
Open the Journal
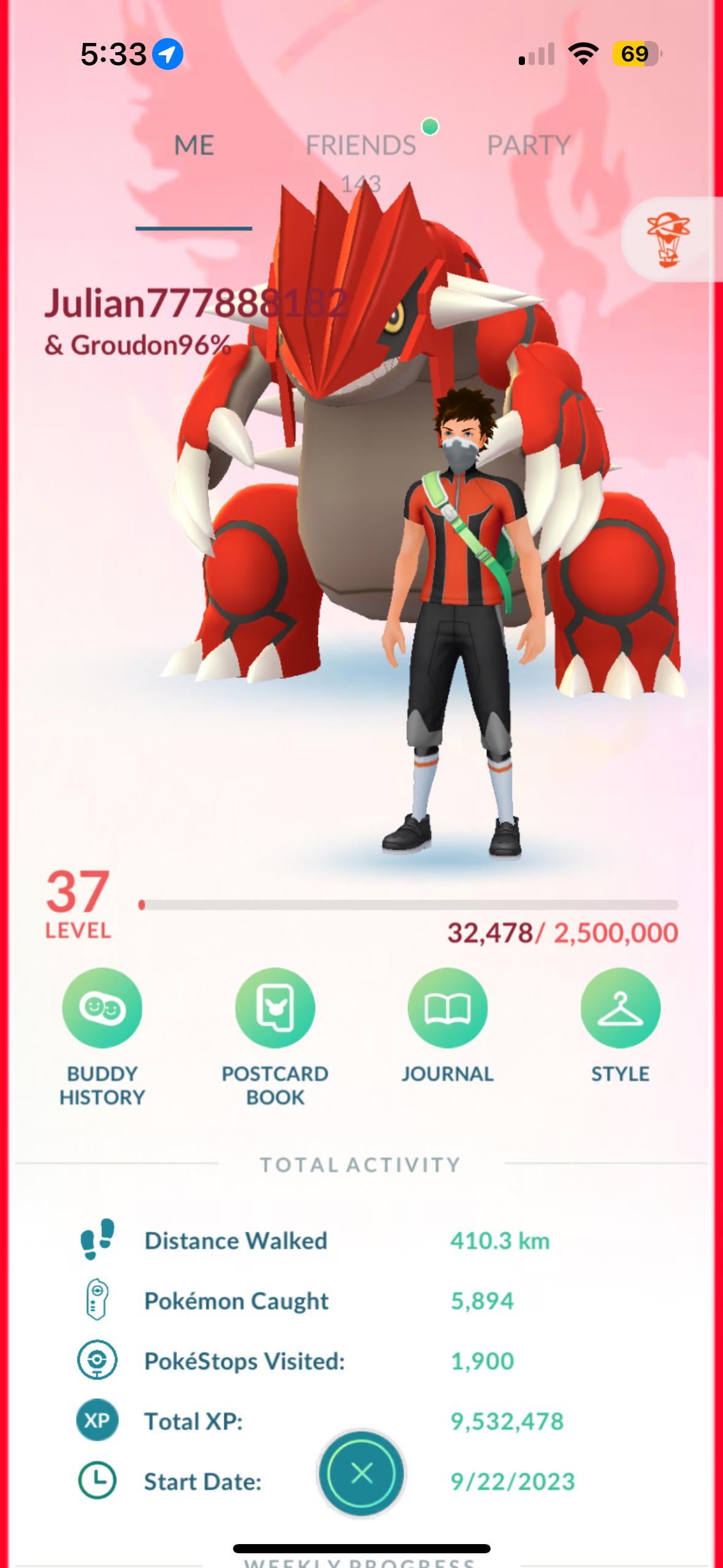447,1009
